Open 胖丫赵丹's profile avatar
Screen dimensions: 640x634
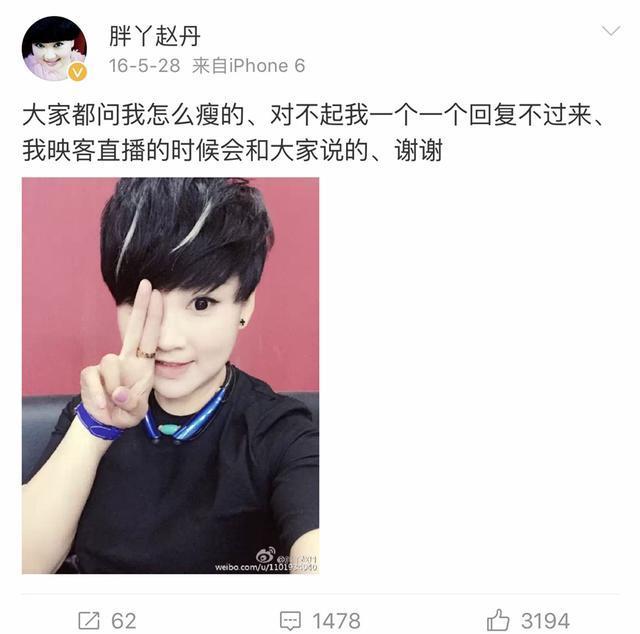coord(54,47)
